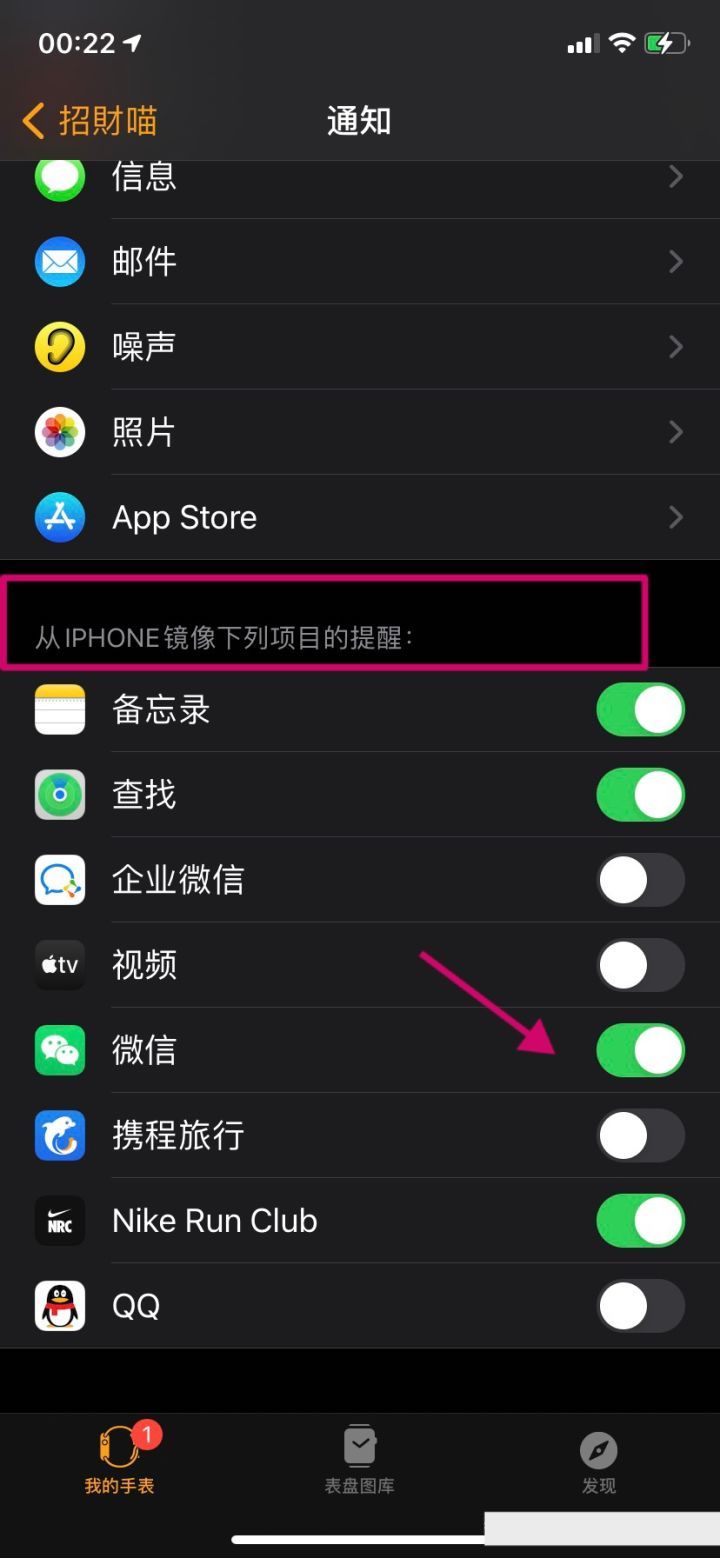Open 邮件 notification settings
Screen dimensions: 720x1558
pyautogui.click(x=360, y=262)
